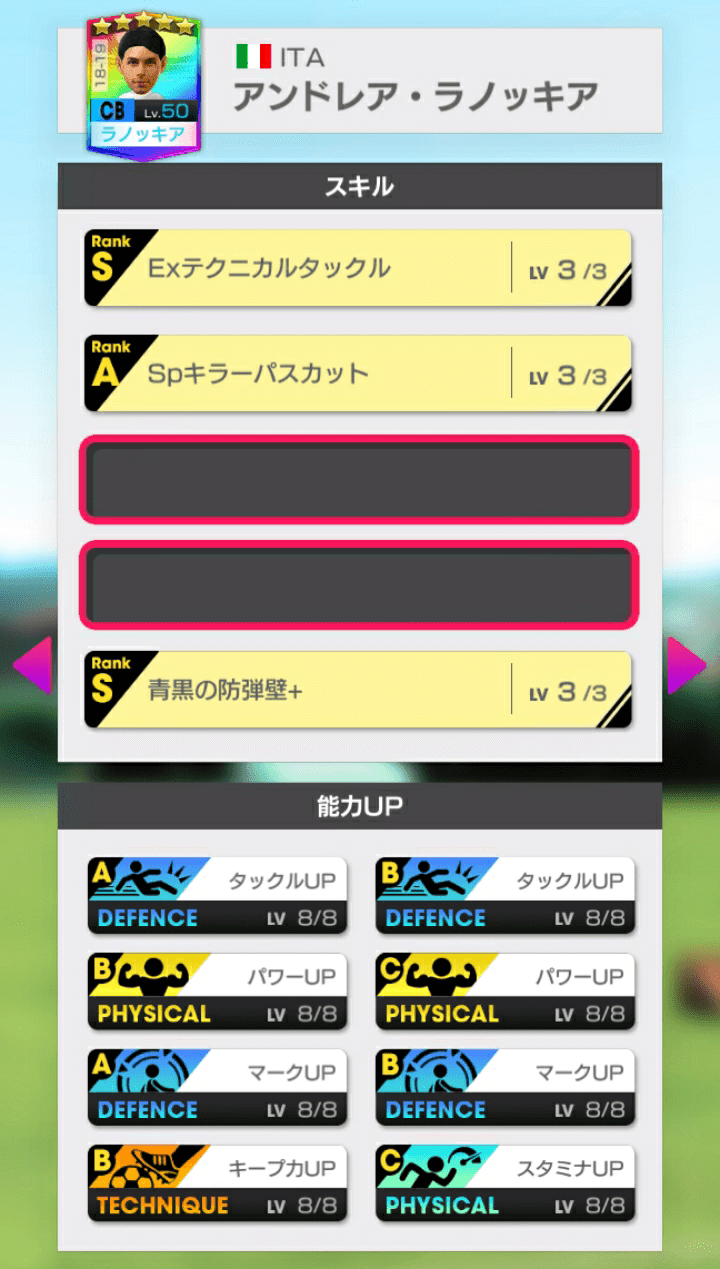The height and width of the screenshot is (1269, 720).
Task: Select the rank B パワーUP ability
Action: (x=217, y=991)
